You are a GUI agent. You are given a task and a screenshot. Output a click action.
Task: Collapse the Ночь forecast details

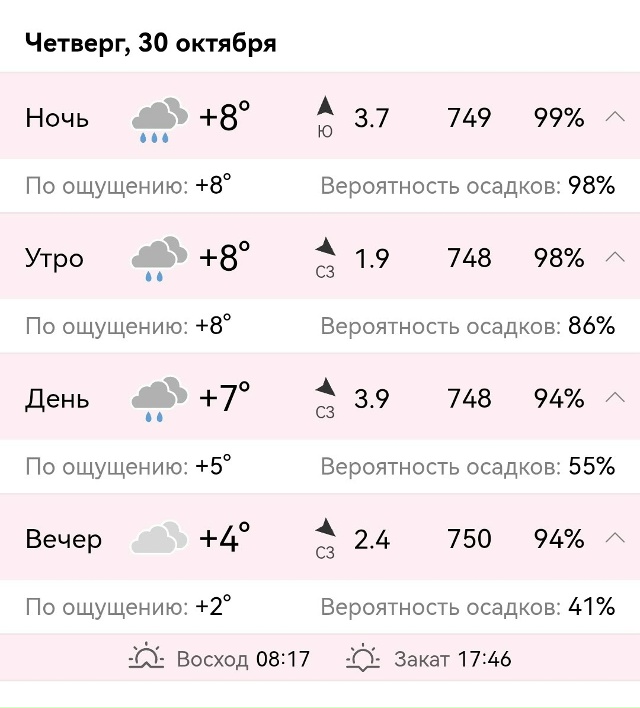coord(614,117)
